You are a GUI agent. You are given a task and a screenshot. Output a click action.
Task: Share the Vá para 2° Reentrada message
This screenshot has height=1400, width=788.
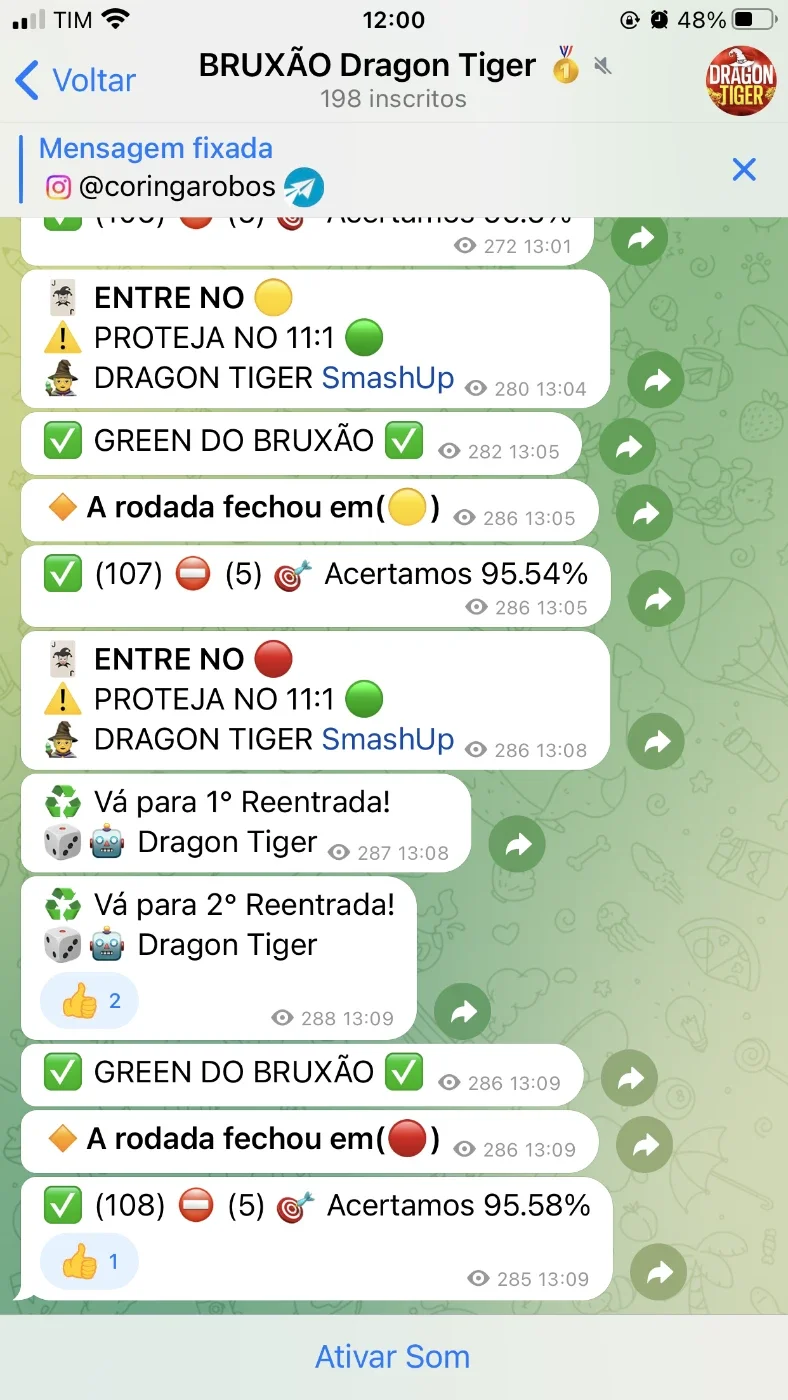[x=463, y=1012]
